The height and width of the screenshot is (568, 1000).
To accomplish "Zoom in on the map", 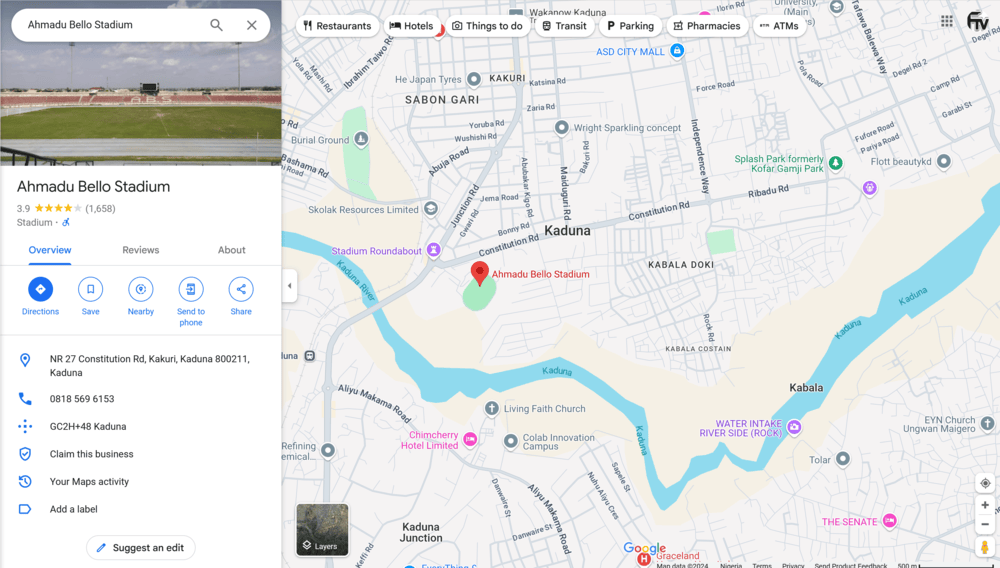I will 985,505.
